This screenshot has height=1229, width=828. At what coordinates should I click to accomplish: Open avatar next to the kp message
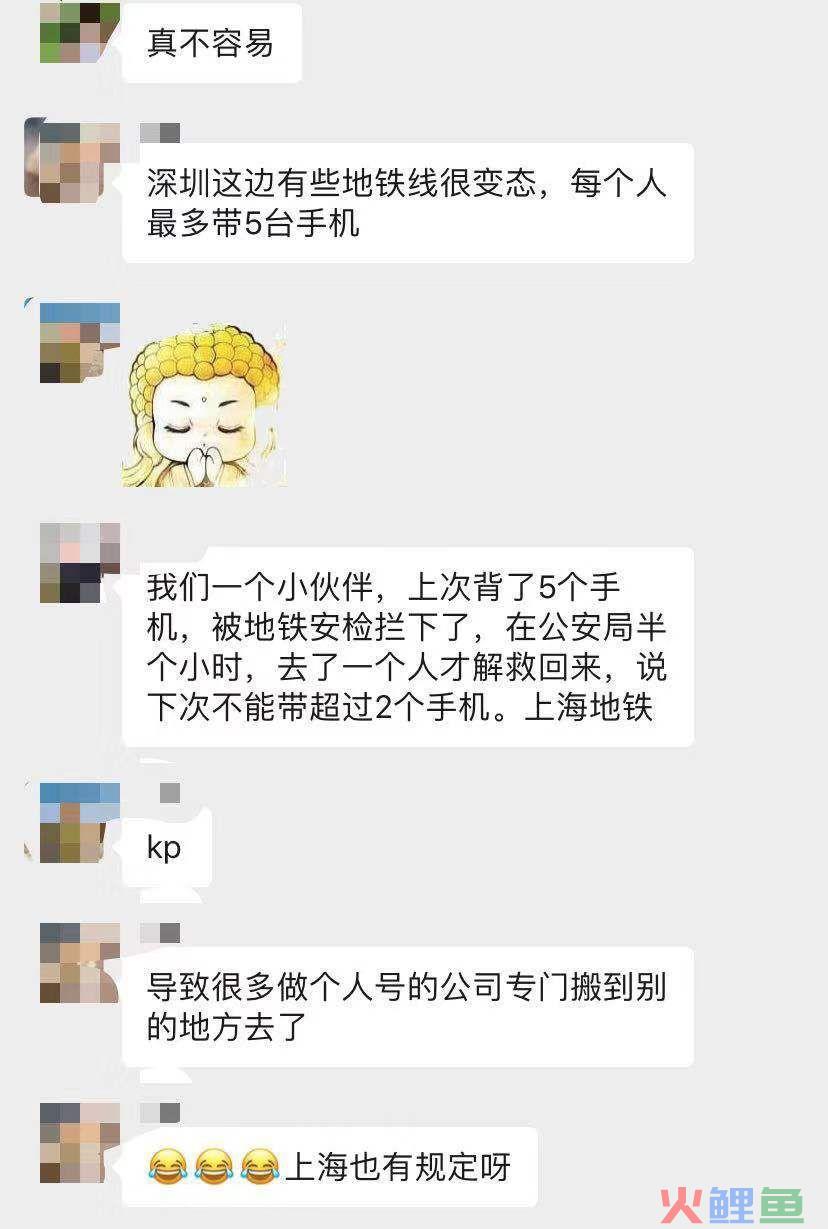(79, 822)
